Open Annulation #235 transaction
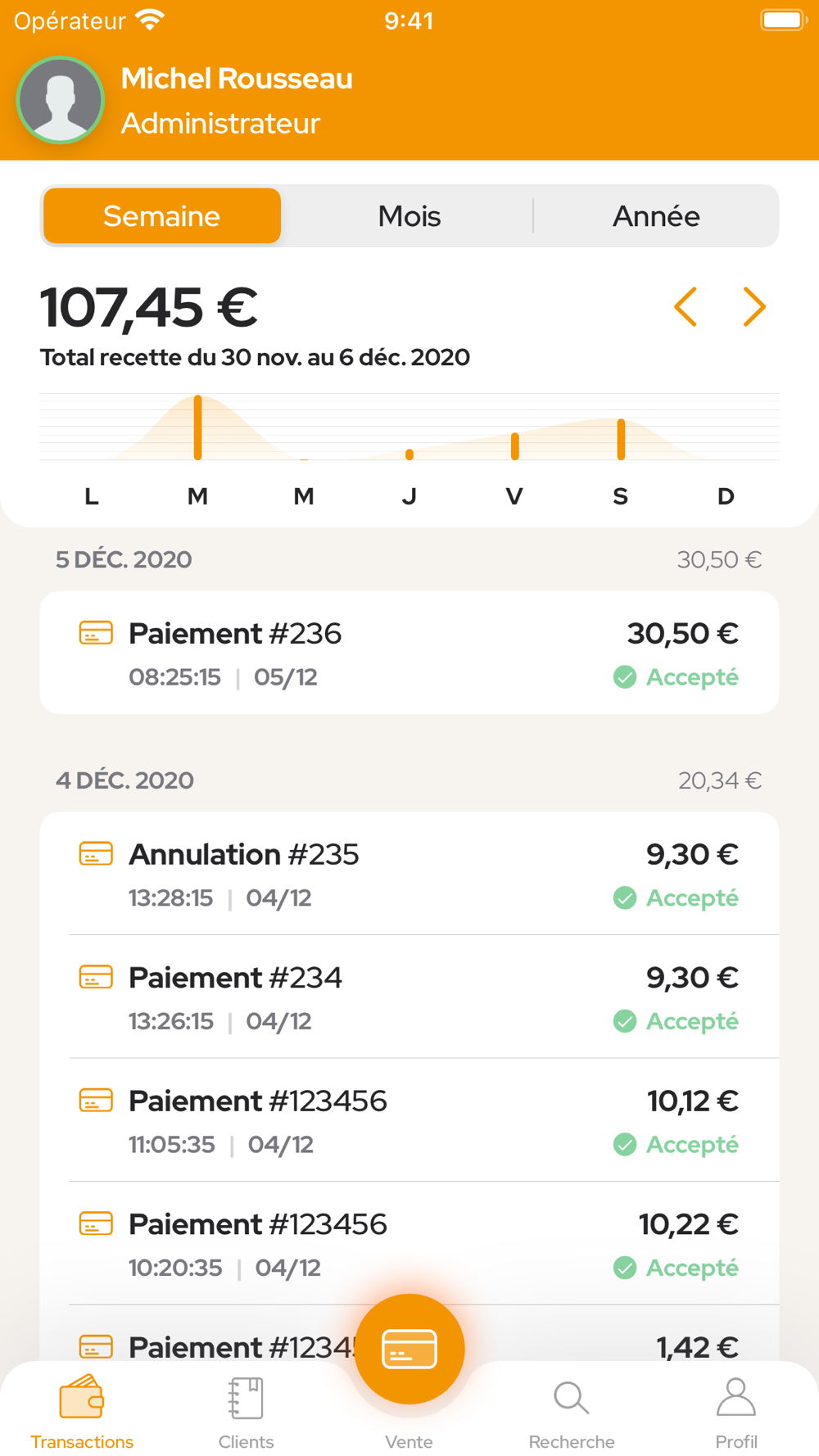819x1456 pixels. 409,874
